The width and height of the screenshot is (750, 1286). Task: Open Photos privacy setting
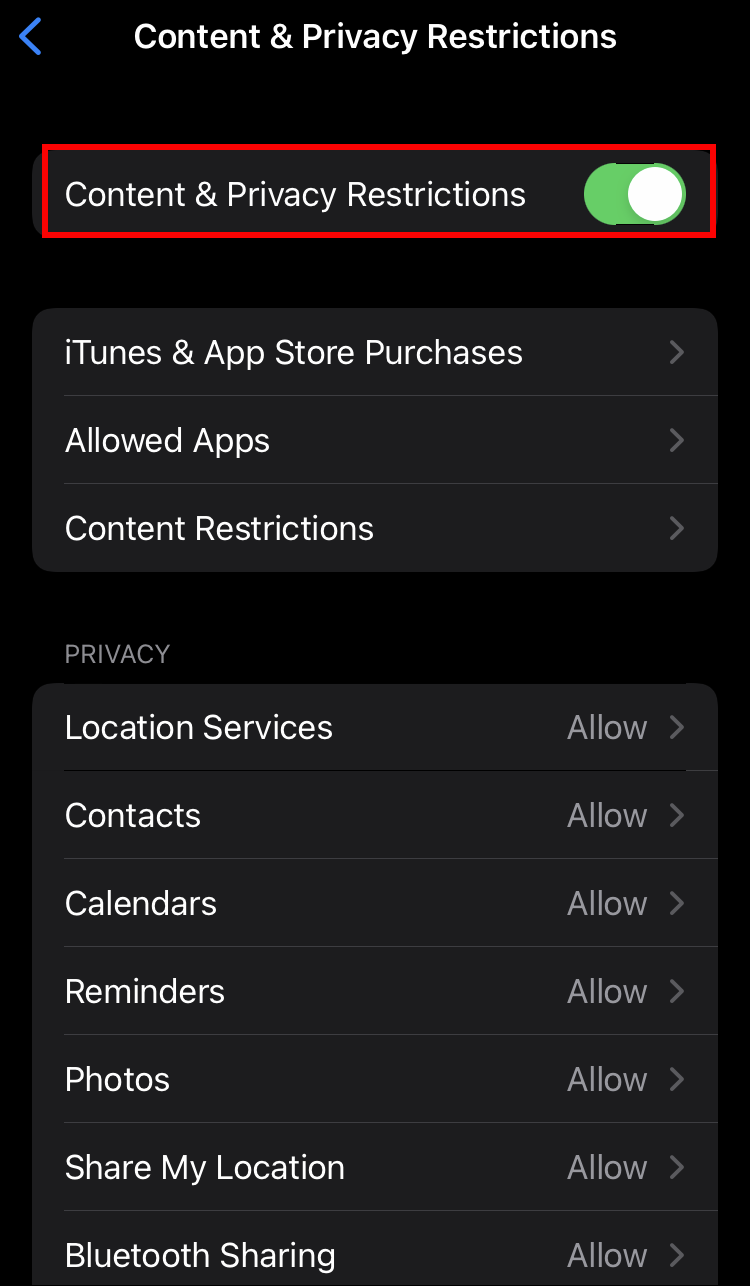point(375,1080)
